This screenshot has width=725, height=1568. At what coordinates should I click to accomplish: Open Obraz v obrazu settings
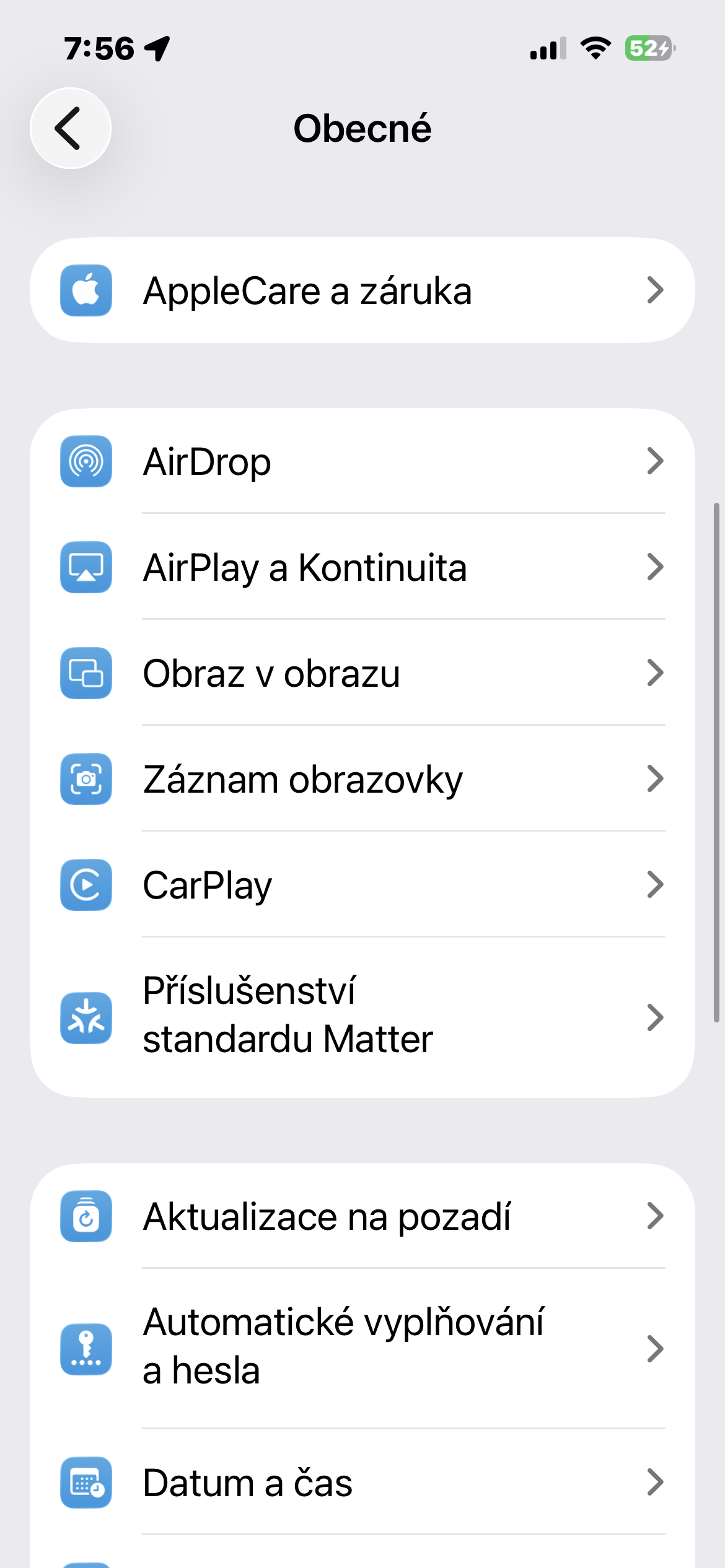pos(362,673)
